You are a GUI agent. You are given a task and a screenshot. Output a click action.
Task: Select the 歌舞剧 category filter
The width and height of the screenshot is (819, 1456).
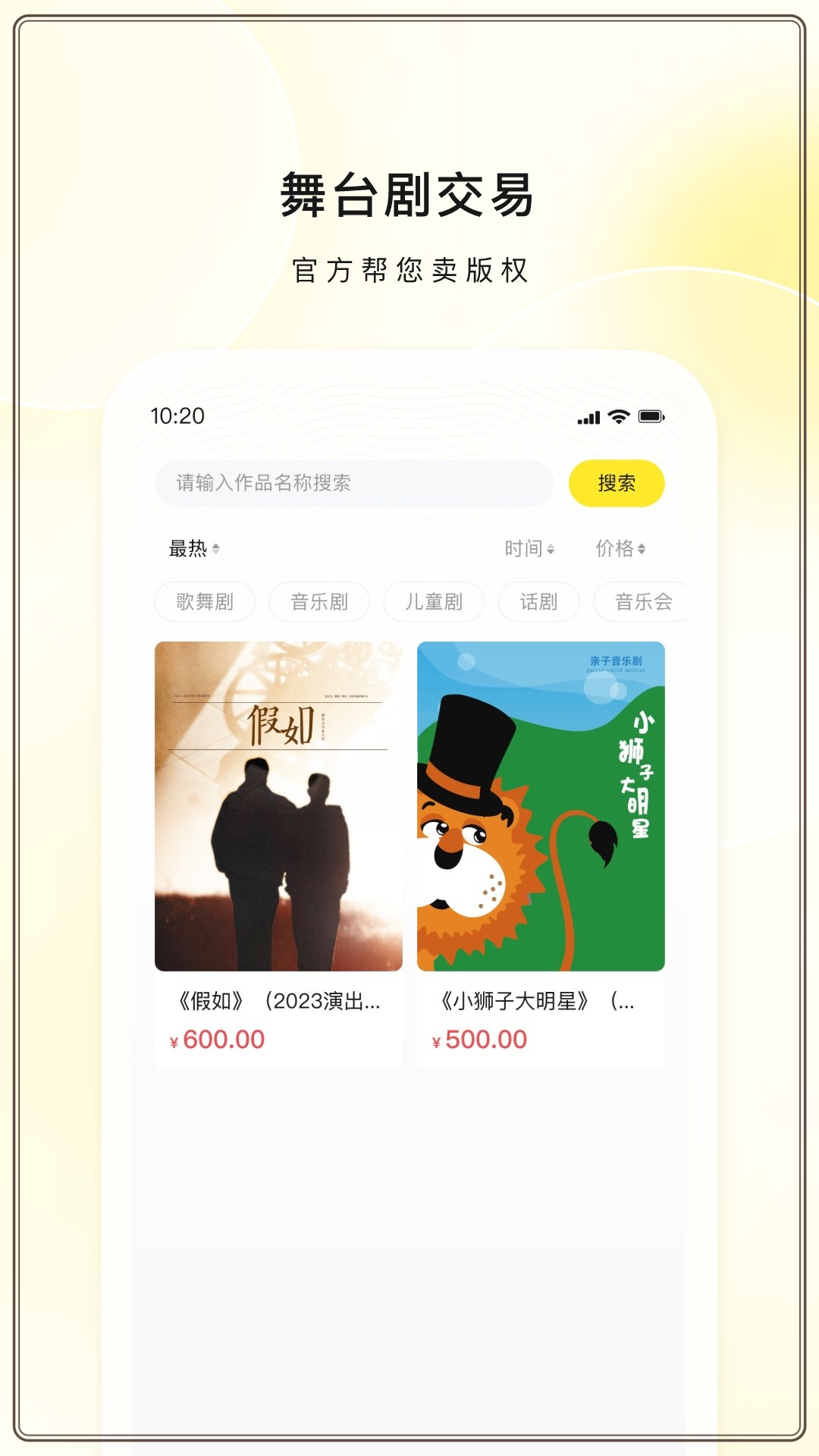point(203,601)
